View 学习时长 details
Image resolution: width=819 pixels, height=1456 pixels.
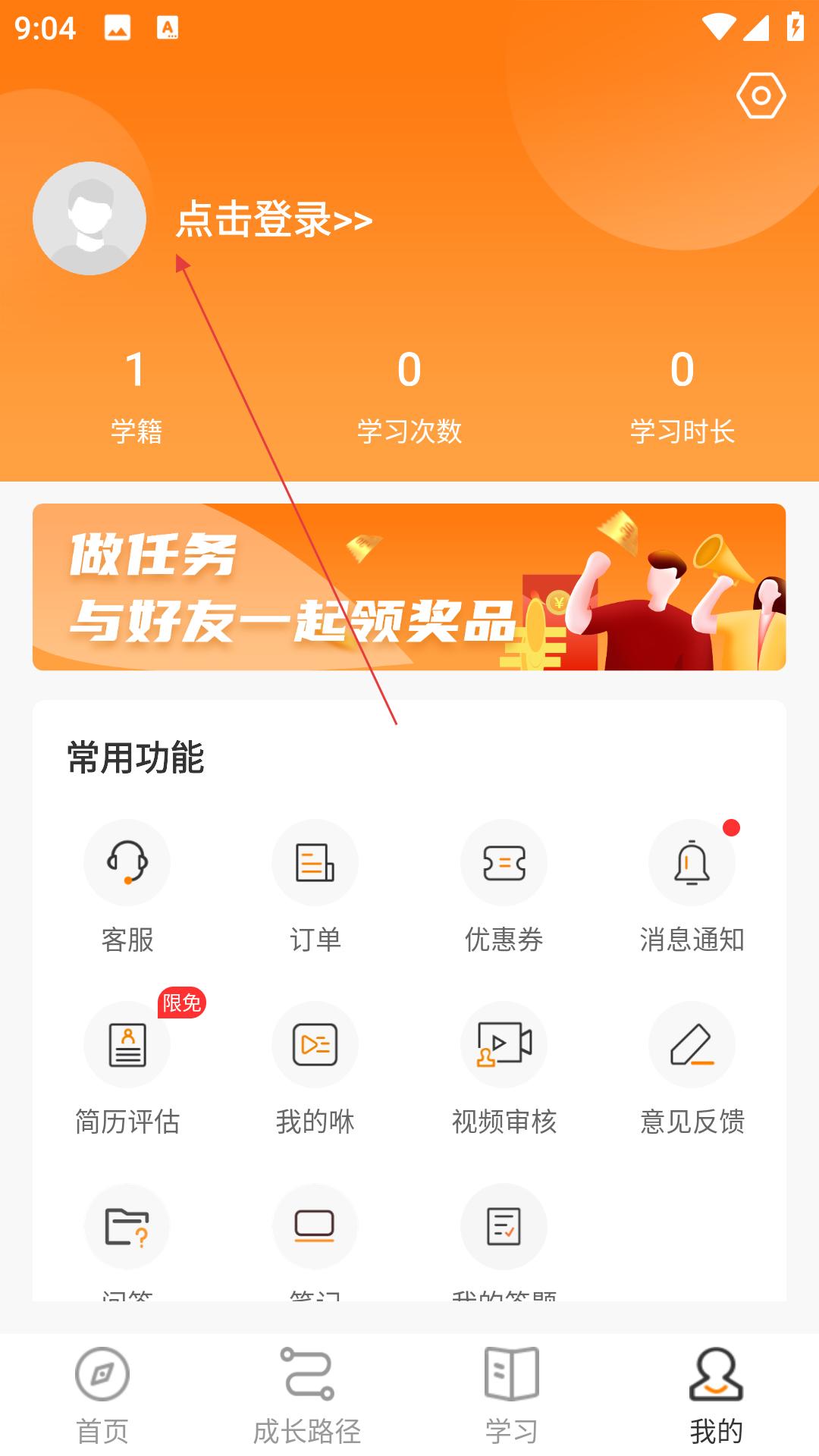click(x=682, y=394)
